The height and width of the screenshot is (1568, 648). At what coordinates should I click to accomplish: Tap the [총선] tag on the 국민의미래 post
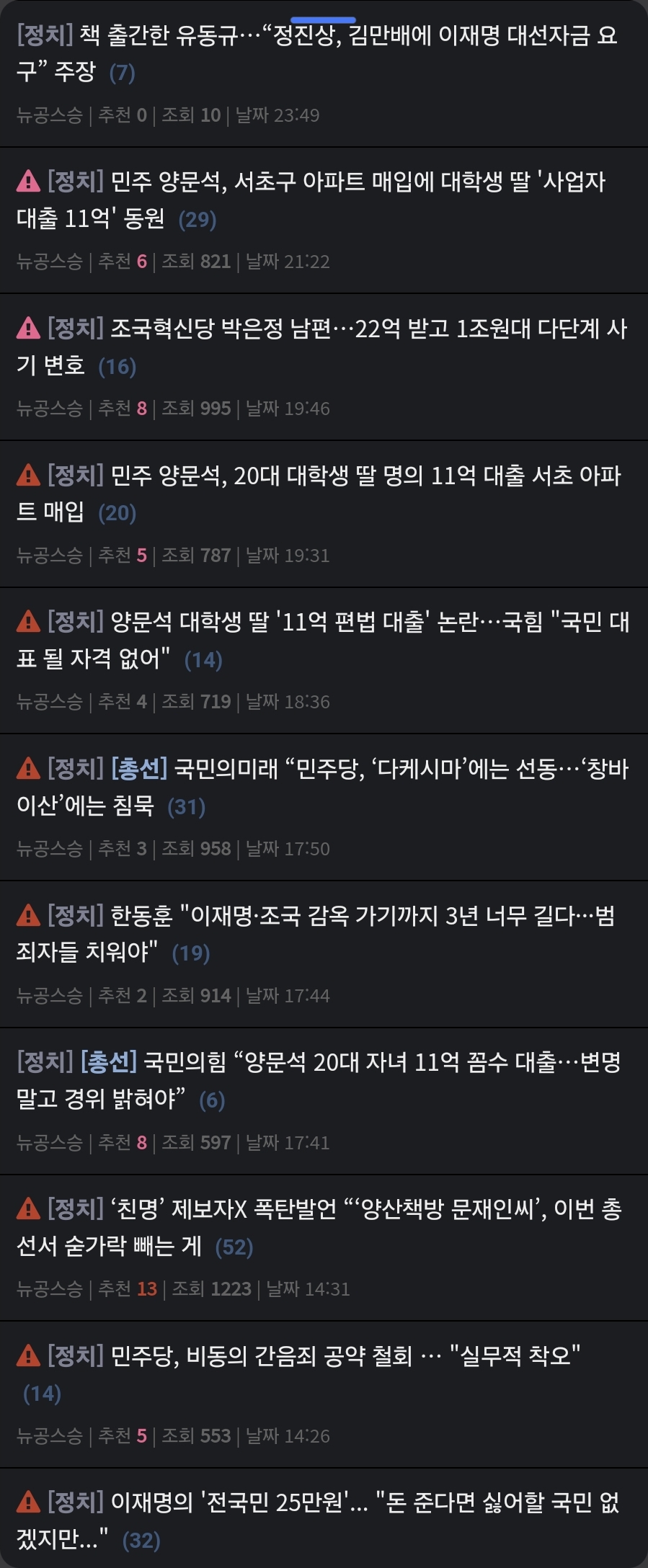(x=139, y=770)
